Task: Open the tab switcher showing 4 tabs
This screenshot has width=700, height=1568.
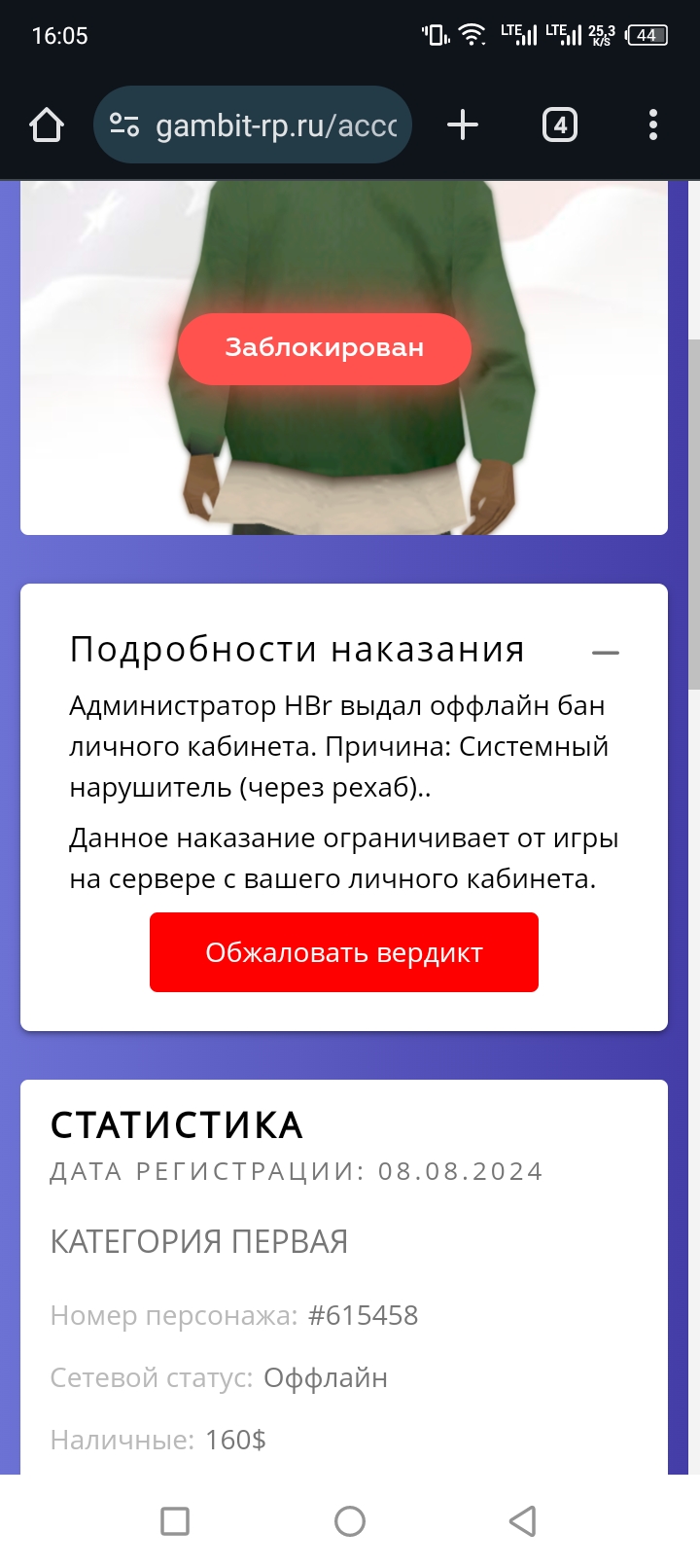Action: tap(559, 125)
